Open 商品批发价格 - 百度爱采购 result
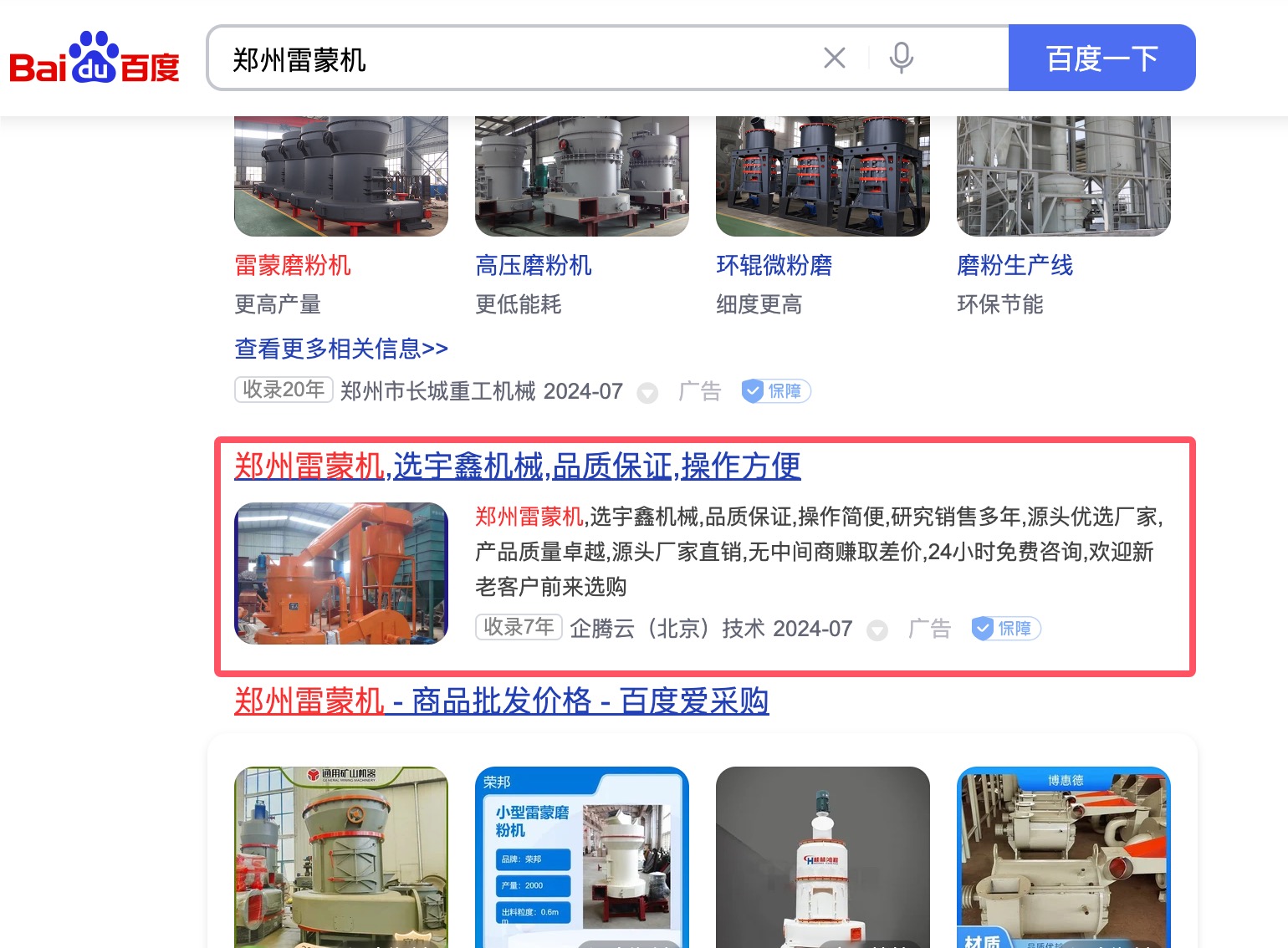The height and width of the screenshot is (948, 1288). coord(502,701)
